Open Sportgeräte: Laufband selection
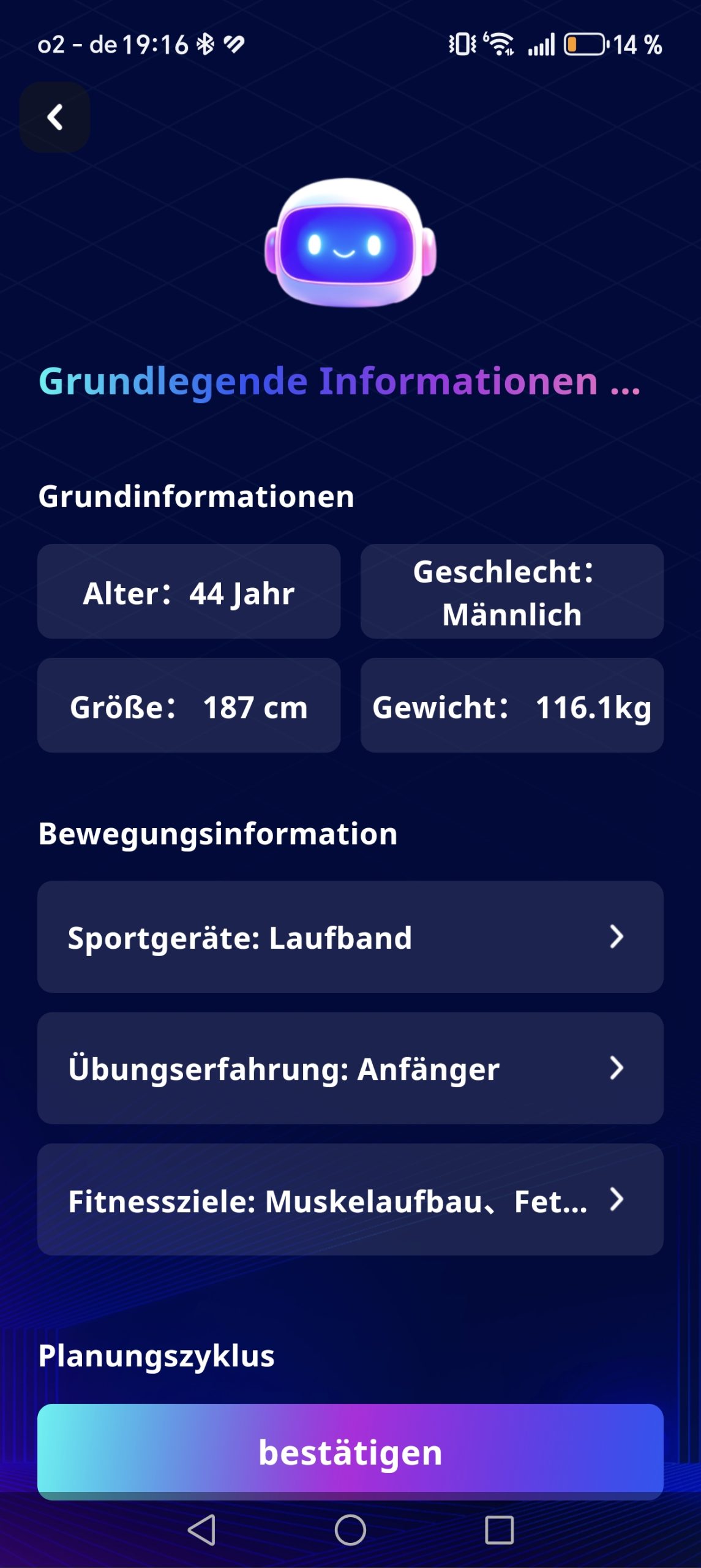Viewport: 701px width, 1568px height. 350,937
